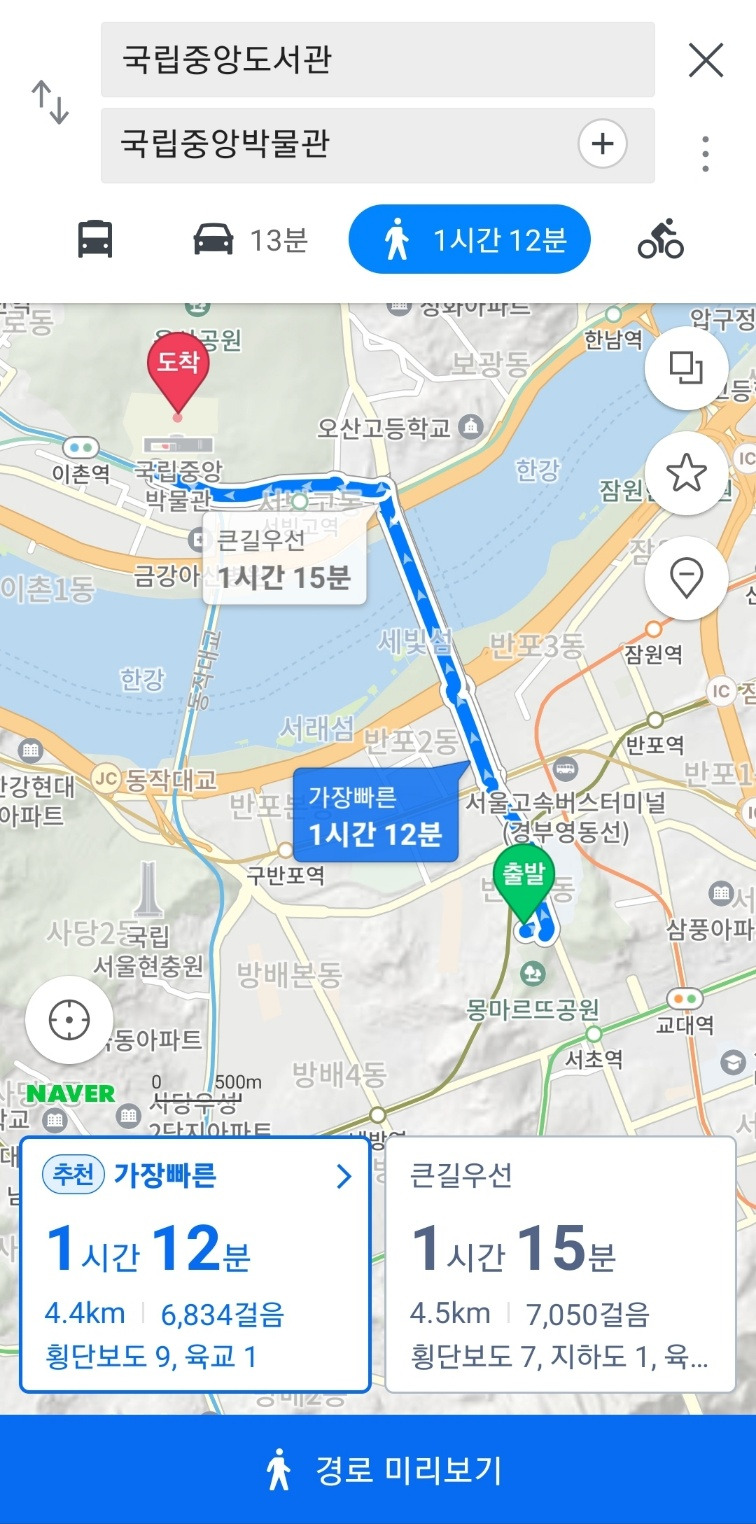Start 경로 미리보기 route preview
Viewport: 756px width, 1524px height.
pos(378,1470)
